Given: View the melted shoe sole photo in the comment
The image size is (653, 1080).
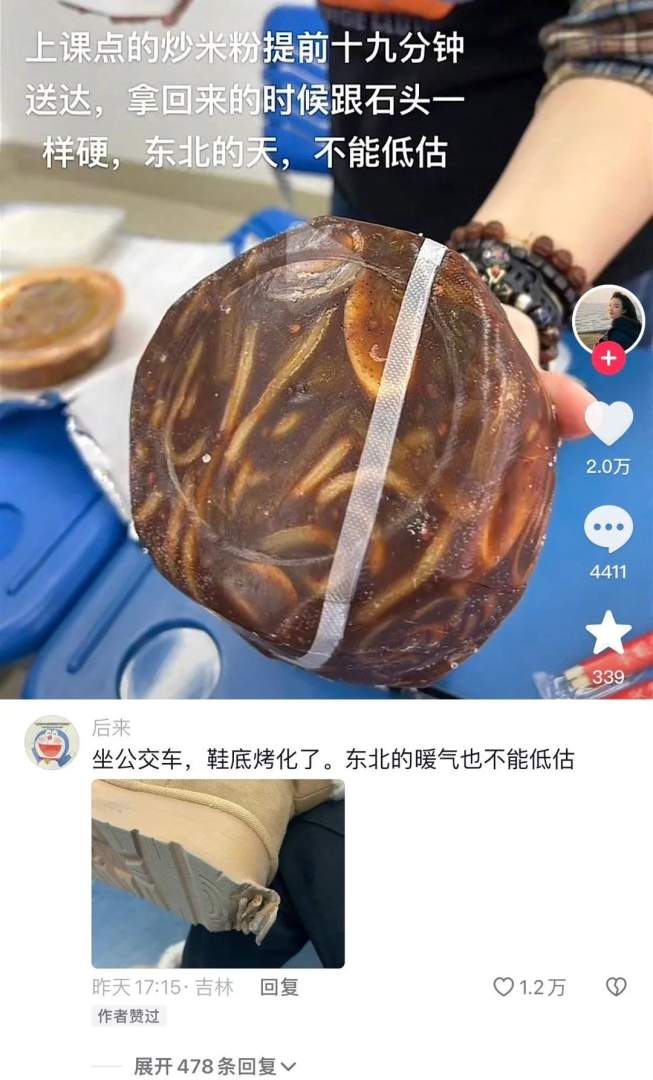Looking at the screenshot, I should coord(218,873).
